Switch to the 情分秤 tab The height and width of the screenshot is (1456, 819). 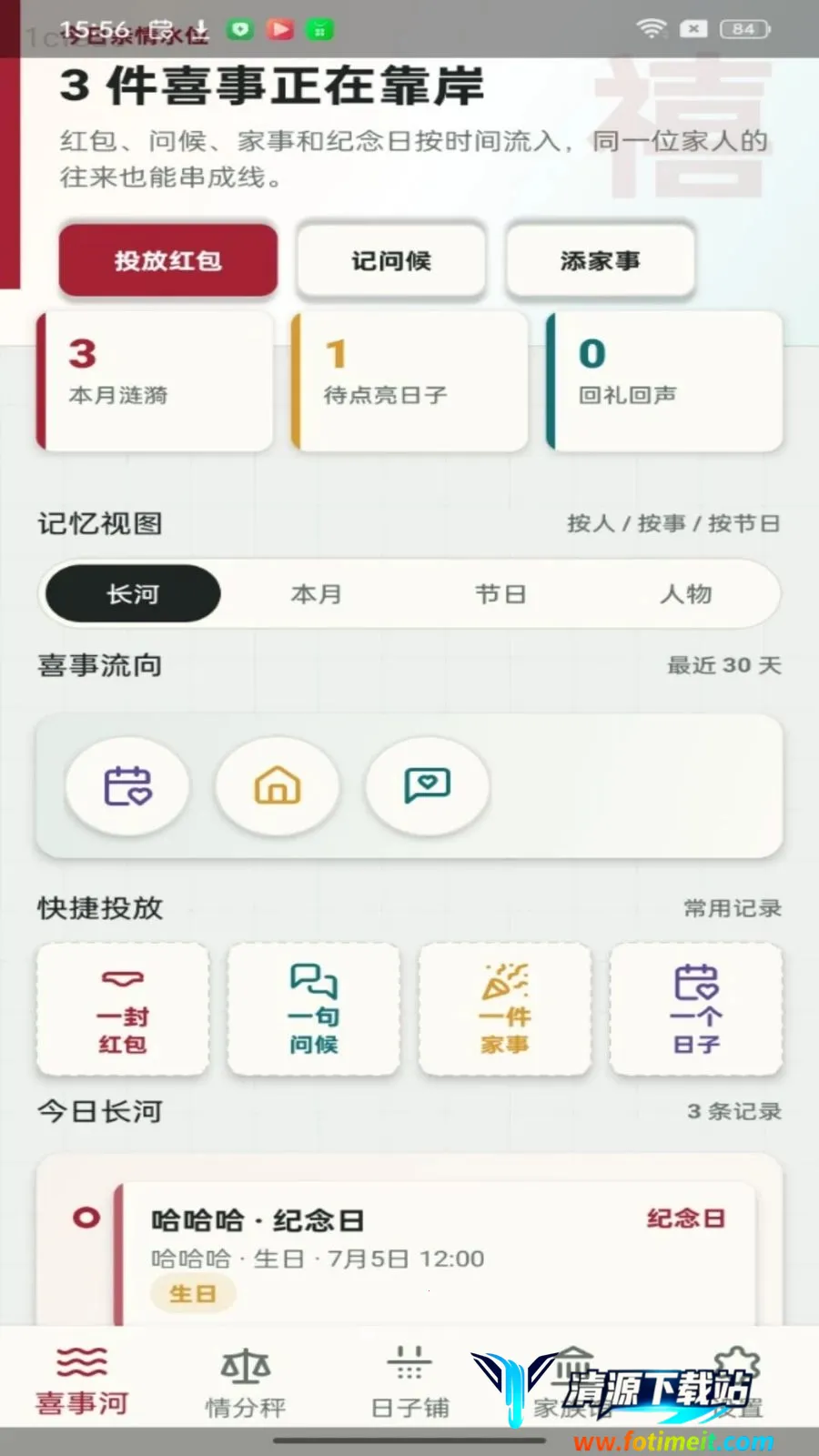[x=246, y=1381]
